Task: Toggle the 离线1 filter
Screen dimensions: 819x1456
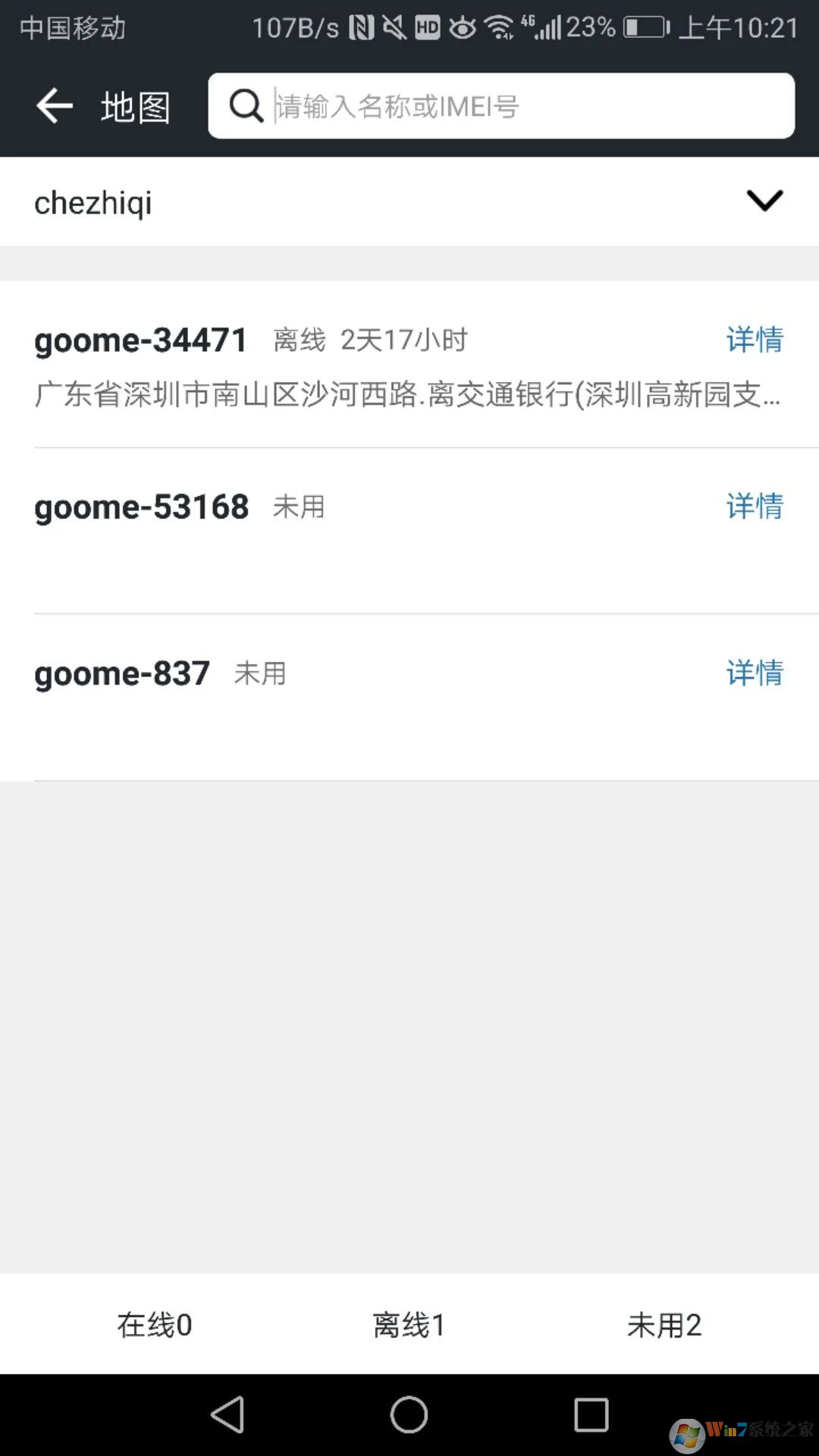Action: pyautogui.click(x=409, y=1326)
